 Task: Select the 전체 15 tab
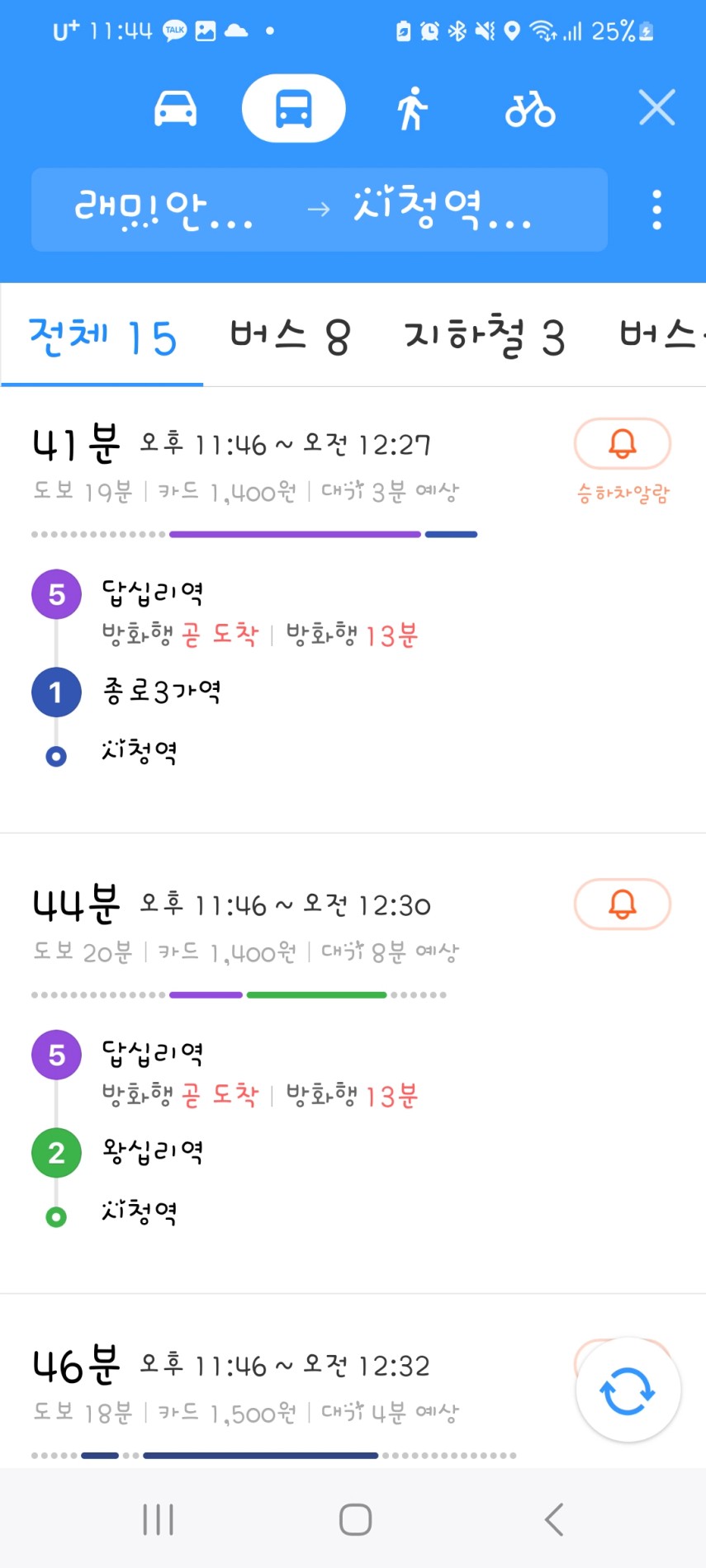(103, 337)
